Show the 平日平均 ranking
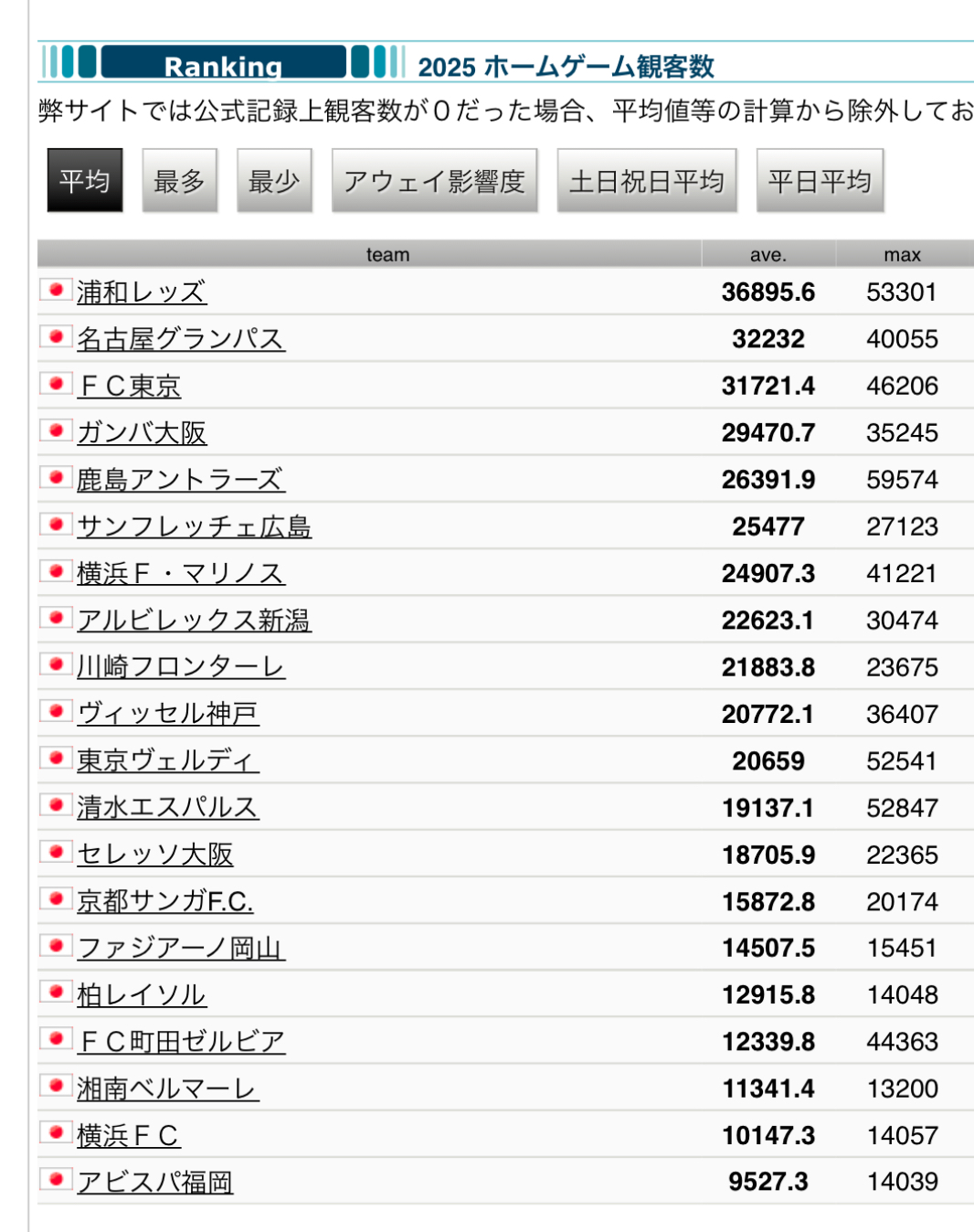 pyautogui.click(x=820, y=181)
